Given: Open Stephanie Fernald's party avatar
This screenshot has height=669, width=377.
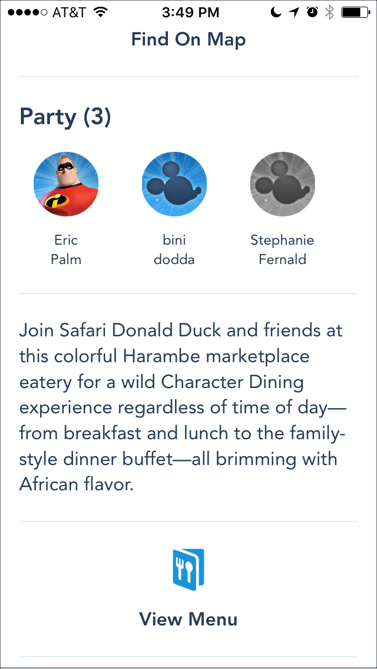Looking at the screenshot, I should [x=282, y=184].
